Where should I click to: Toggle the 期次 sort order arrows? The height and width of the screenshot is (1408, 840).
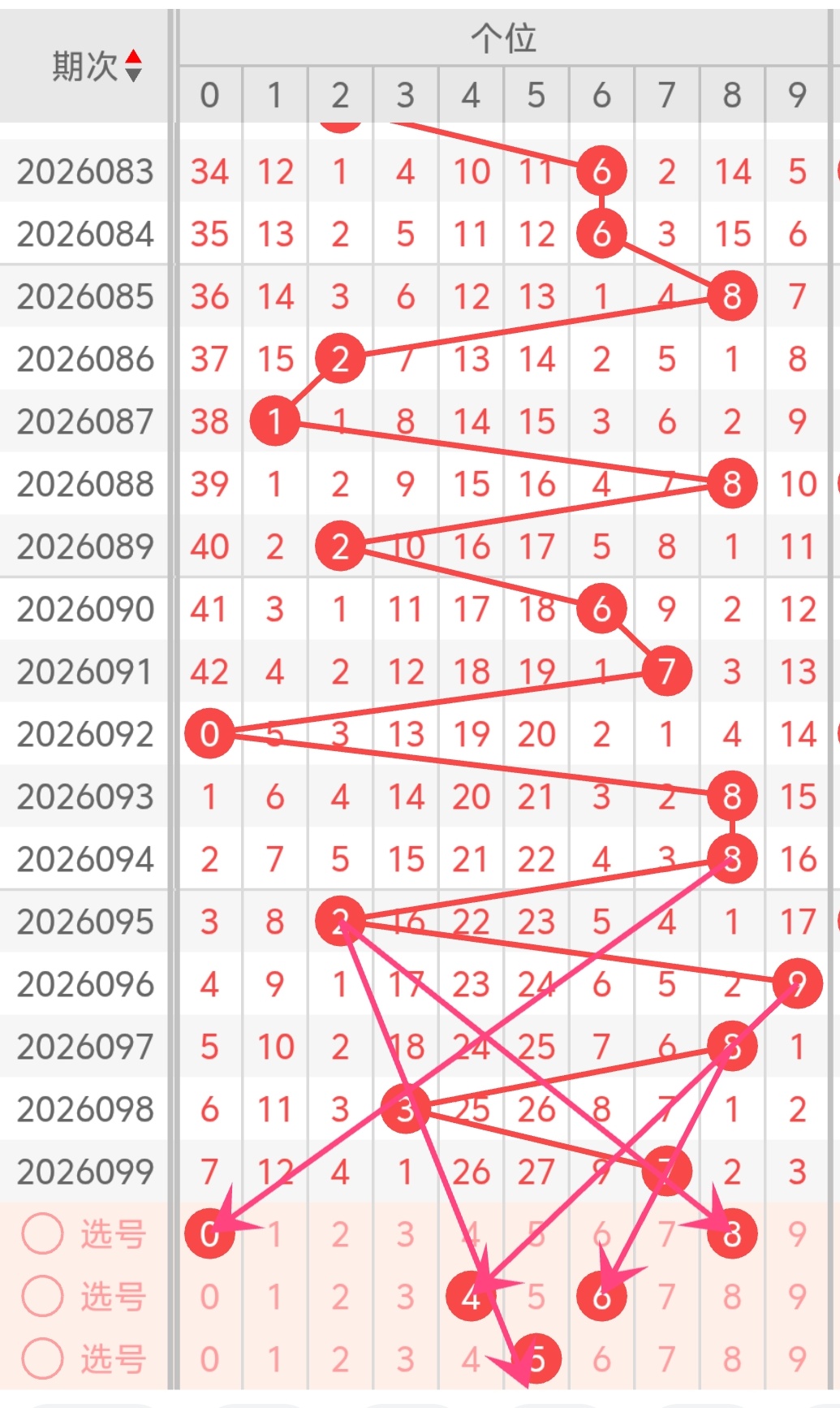(x=134, y=66)
